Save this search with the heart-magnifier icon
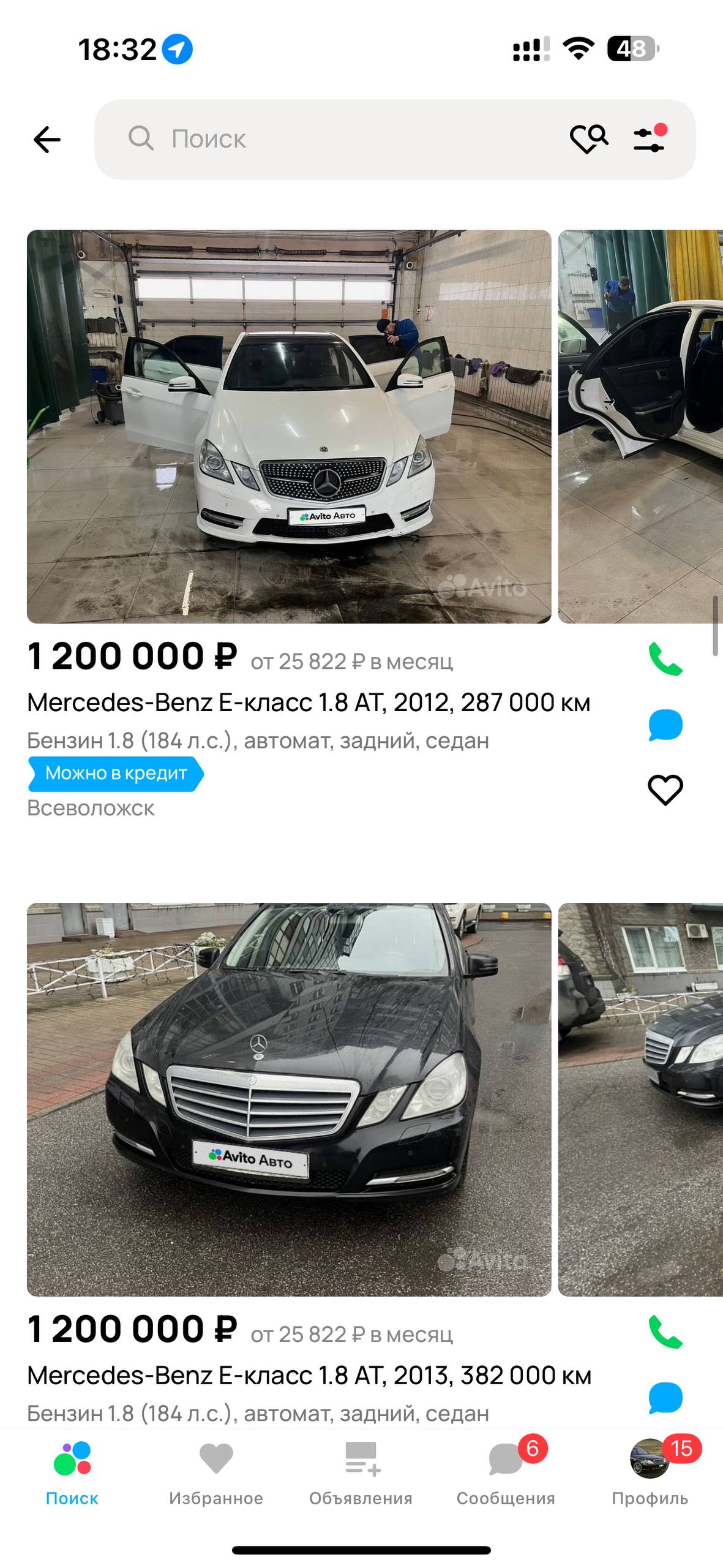The width and height of the screenshot is (723, 1568). click(588, 139)
